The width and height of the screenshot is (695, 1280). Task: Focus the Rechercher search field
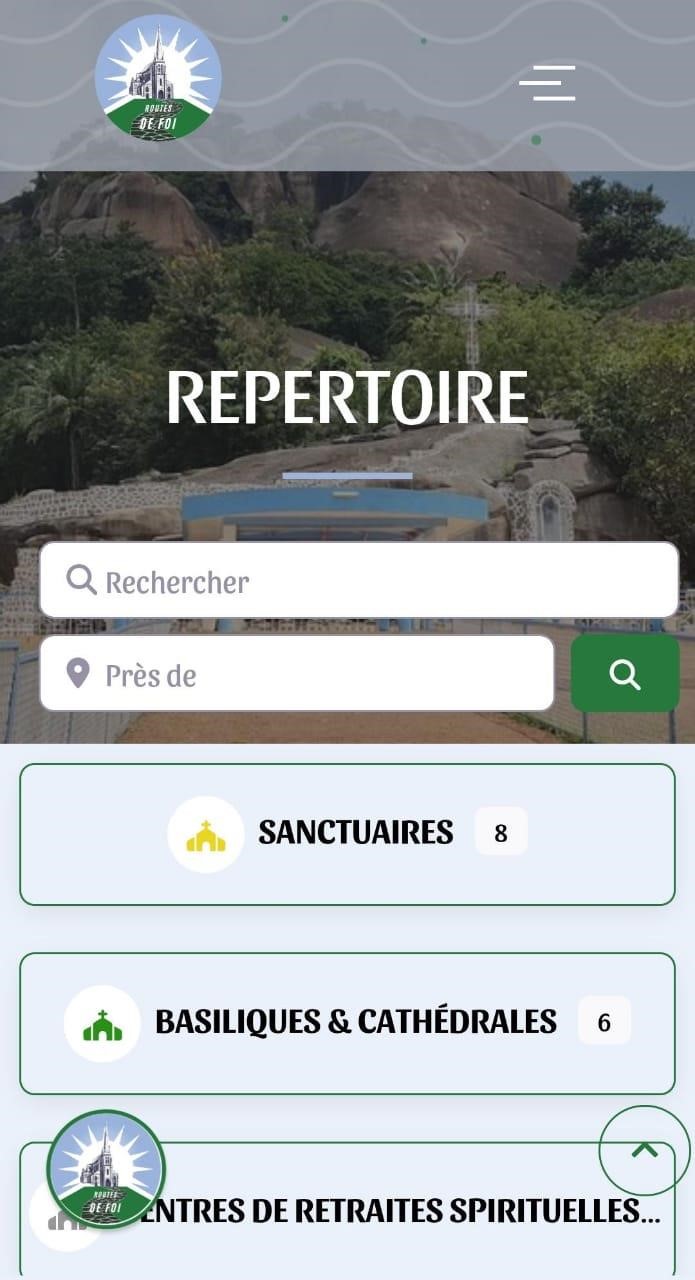click(359, 581)
